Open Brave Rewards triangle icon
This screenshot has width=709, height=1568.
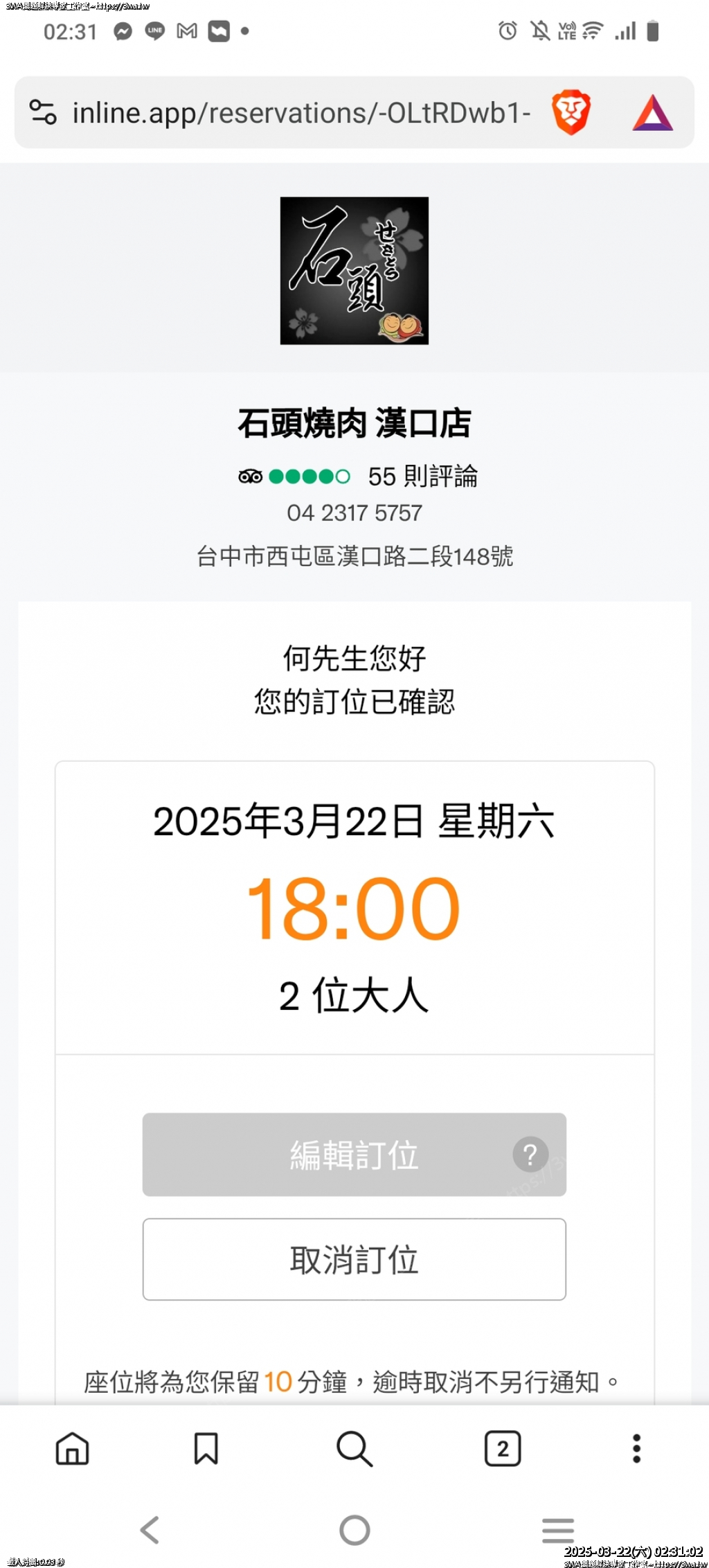click(x=652, y=113)
